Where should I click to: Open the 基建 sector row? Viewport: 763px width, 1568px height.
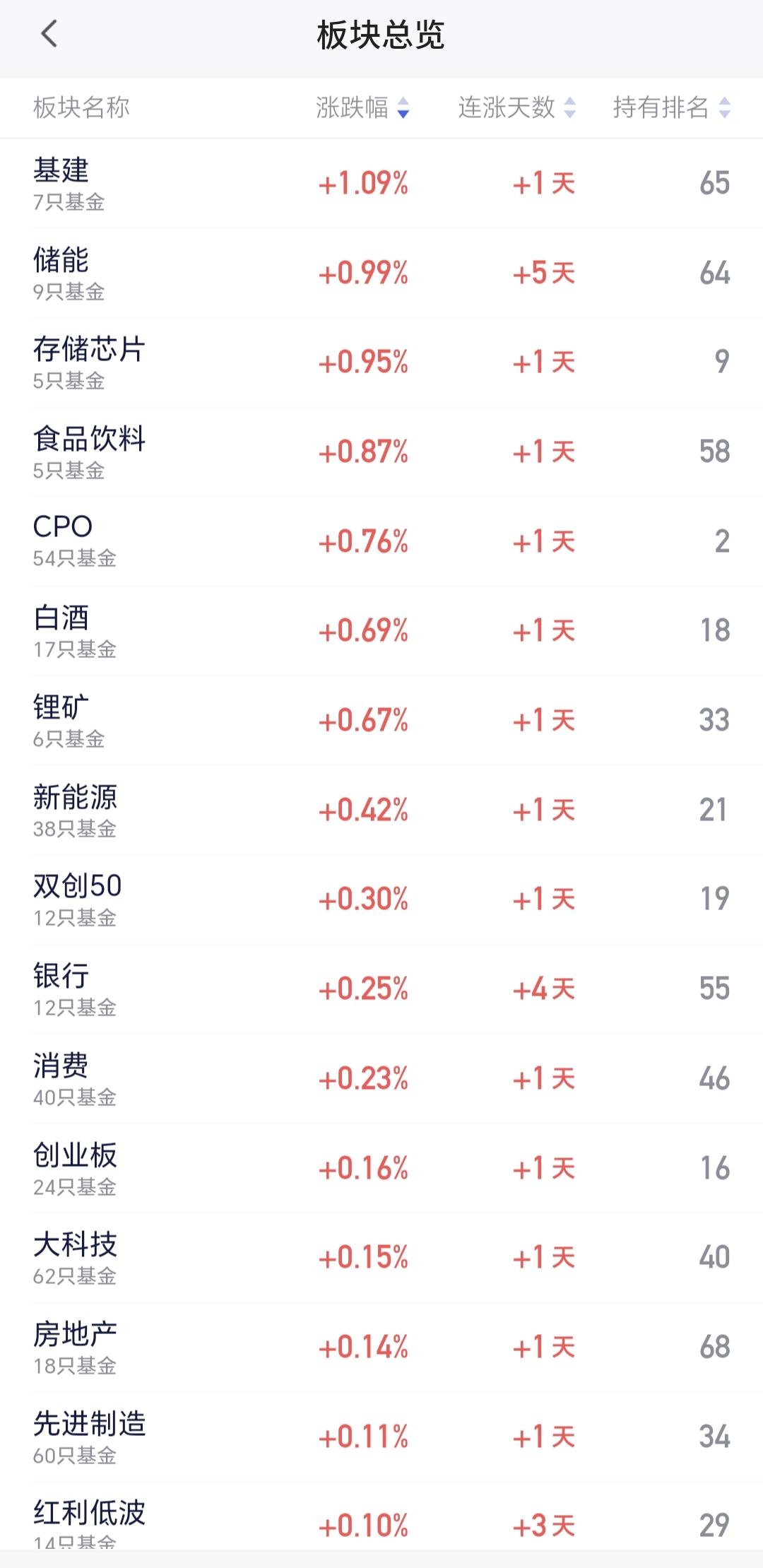pos(381,184)
